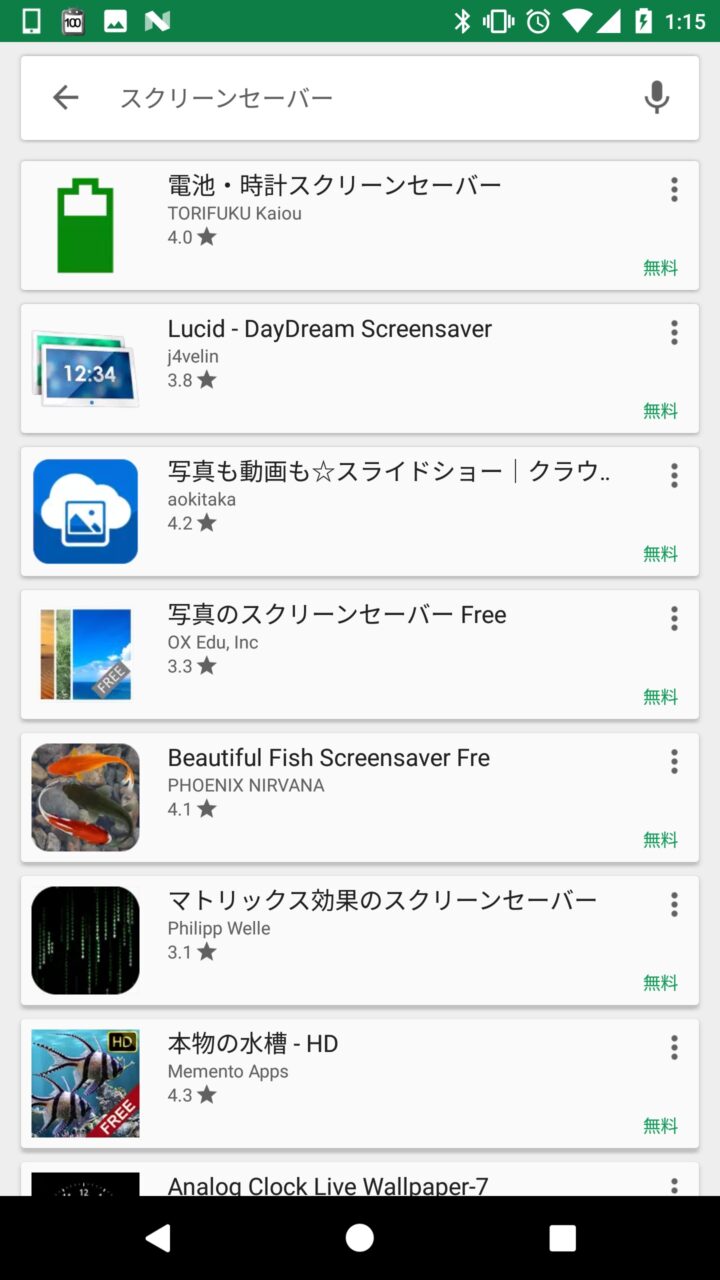The height and width of the screenshot is (1280, 720).
Task: Open 電池・時計スクリーンセーバー app listing
Action: 334,186
